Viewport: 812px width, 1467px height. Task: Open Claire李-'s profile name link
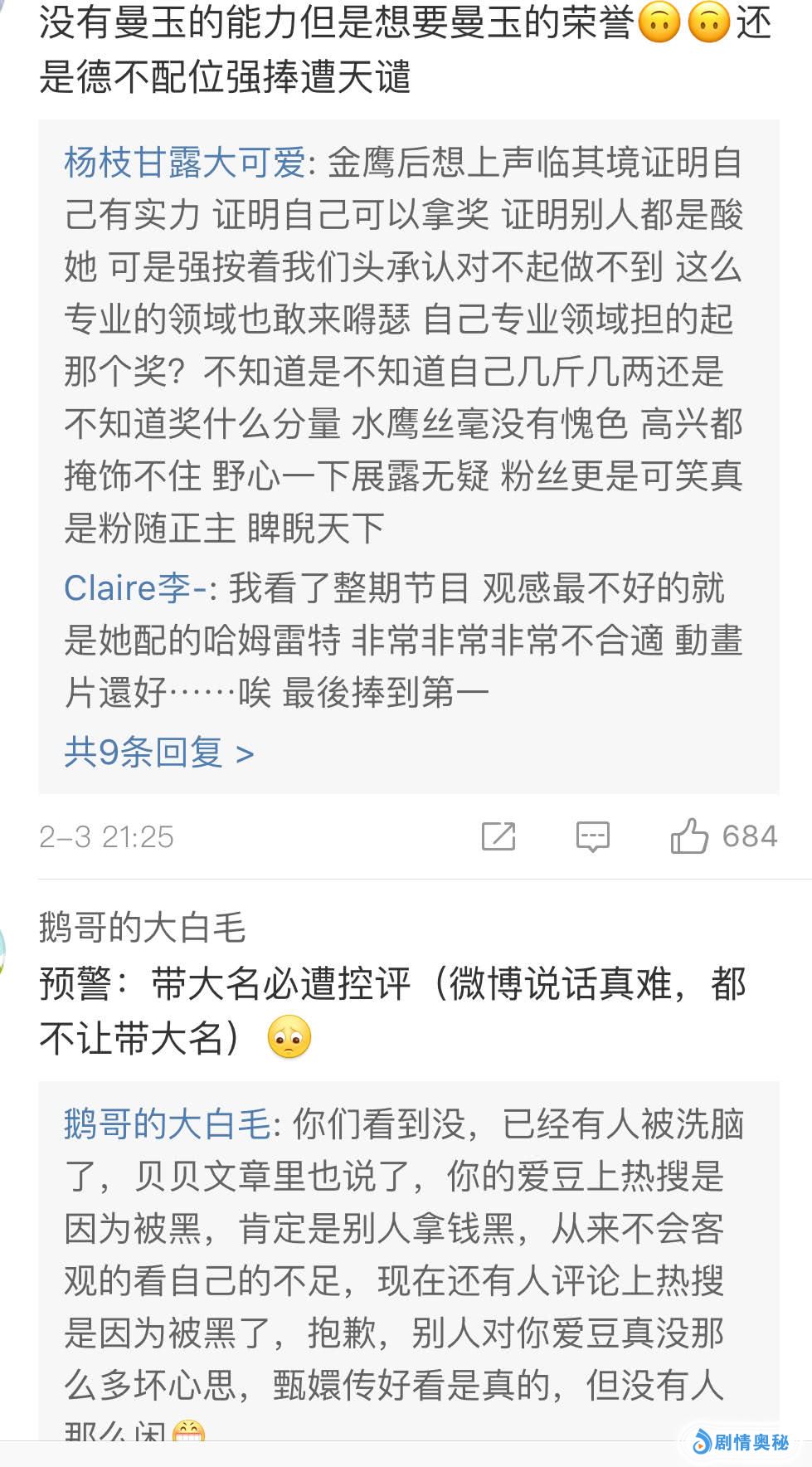coord(135,588)
